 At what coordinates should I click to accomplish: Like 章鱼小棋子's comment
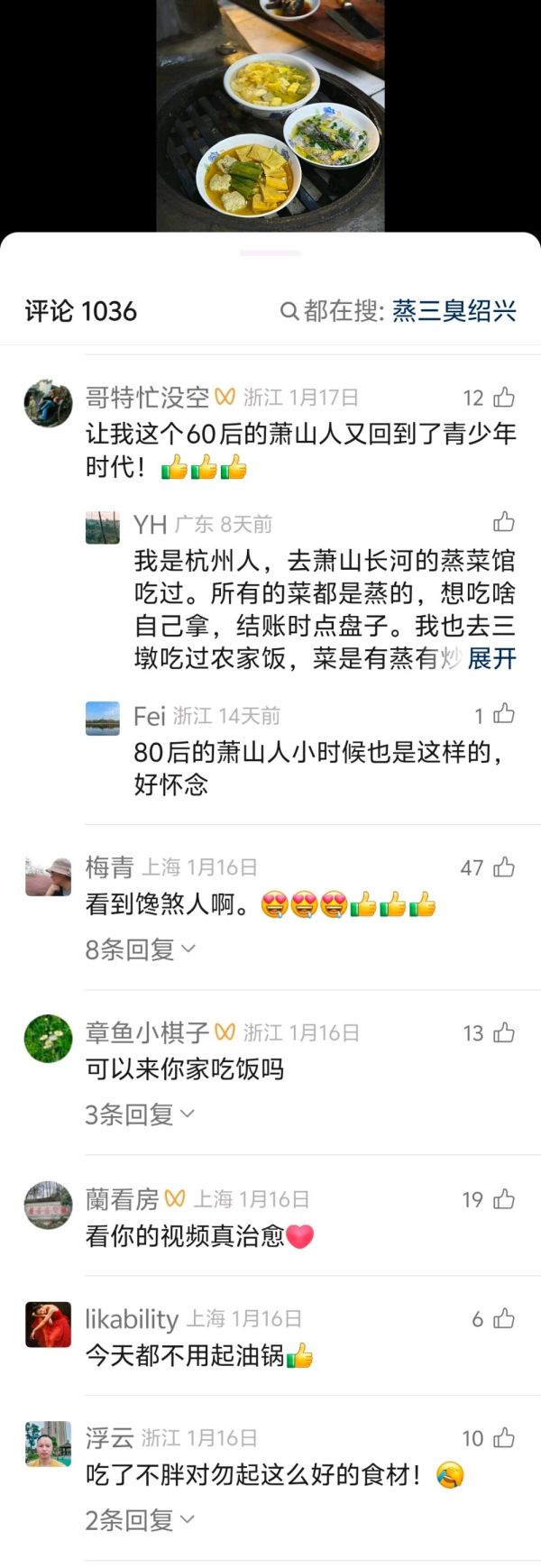(x=504, y=1033)
